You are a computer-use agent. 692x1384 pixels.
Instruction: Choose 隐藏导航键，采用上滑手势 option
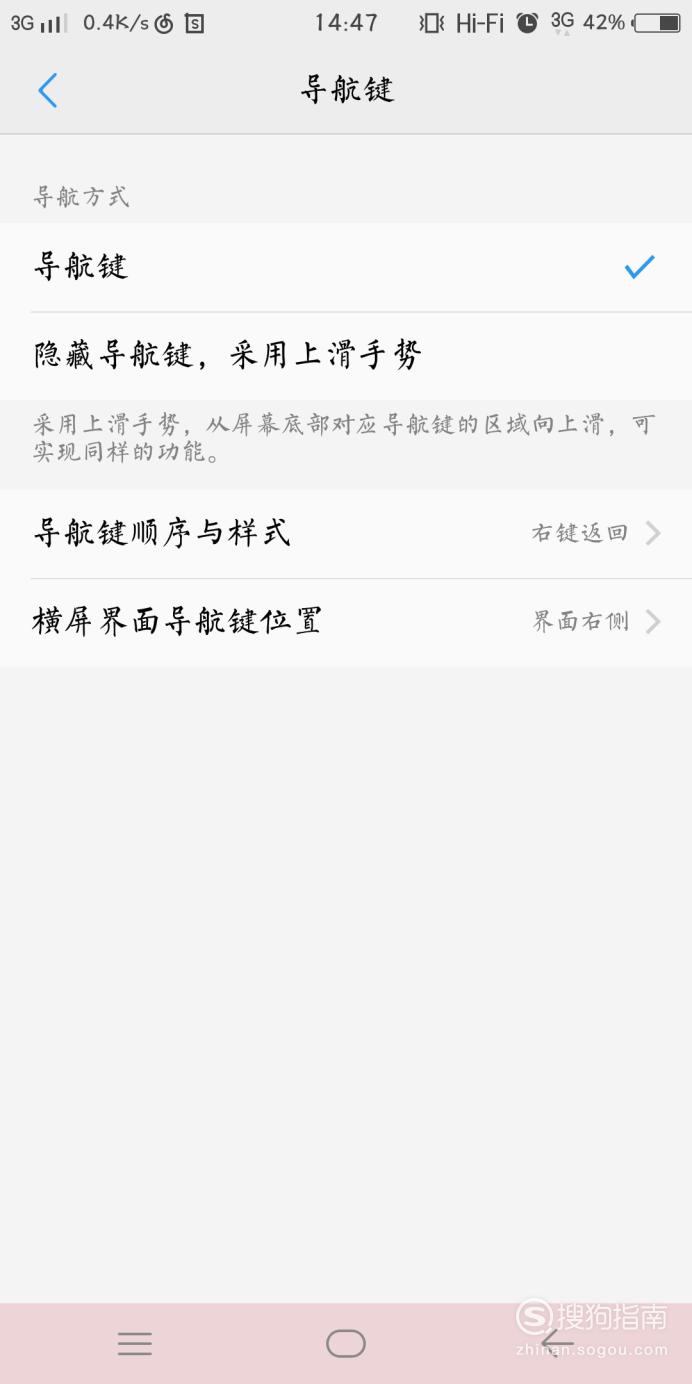coord(346,355)
